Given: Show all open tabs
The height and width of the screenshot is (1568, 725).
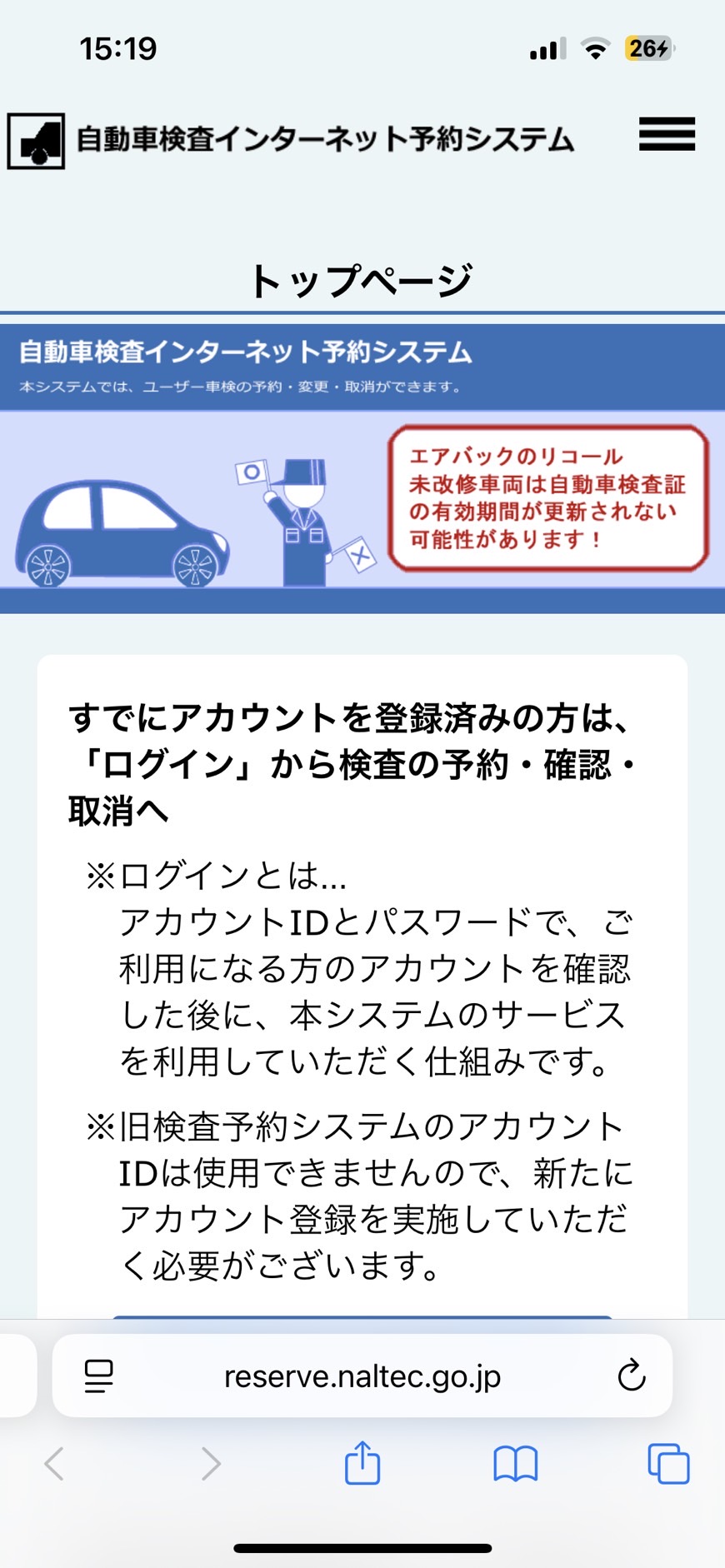Looking at the screenshot, I should point(667,1464).
